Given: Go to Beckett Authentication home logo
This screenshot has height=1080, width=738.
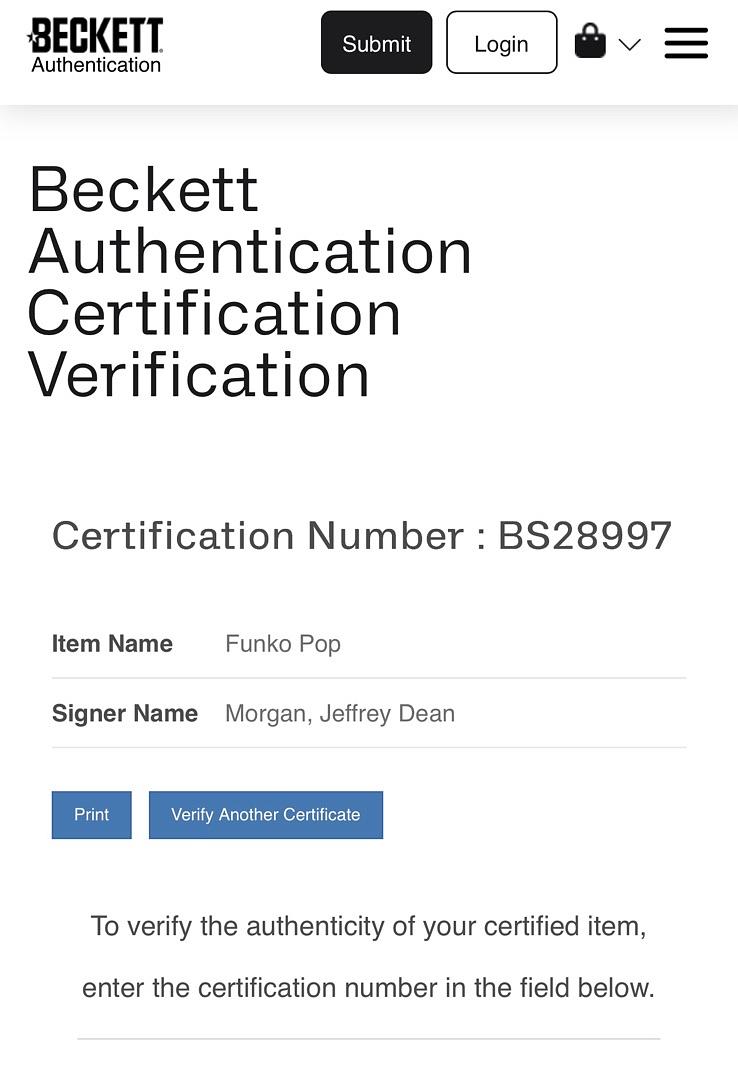Looking at the screenshot, I should point(96,45).
